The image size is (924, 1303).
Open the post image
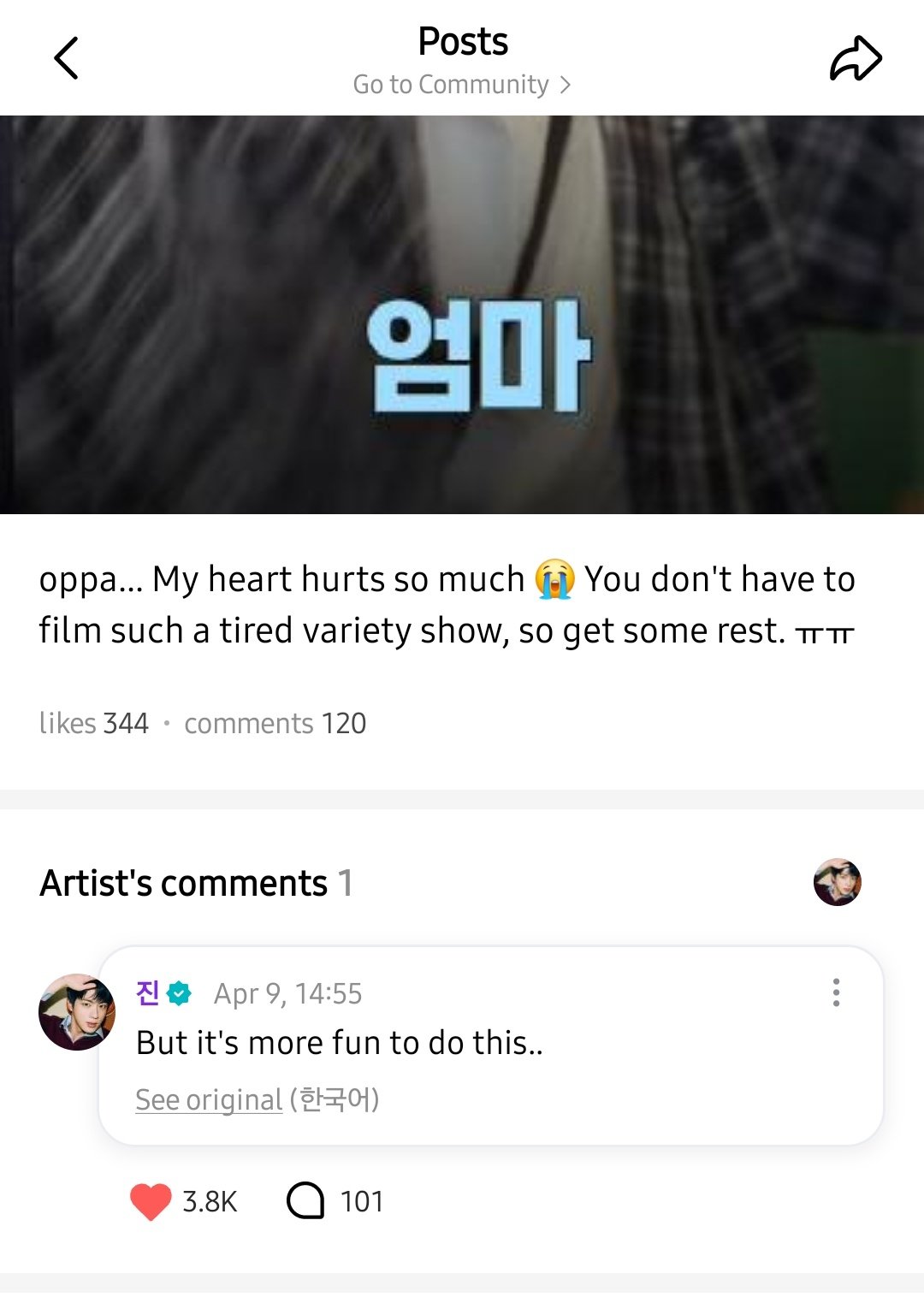tap(462, 315)
